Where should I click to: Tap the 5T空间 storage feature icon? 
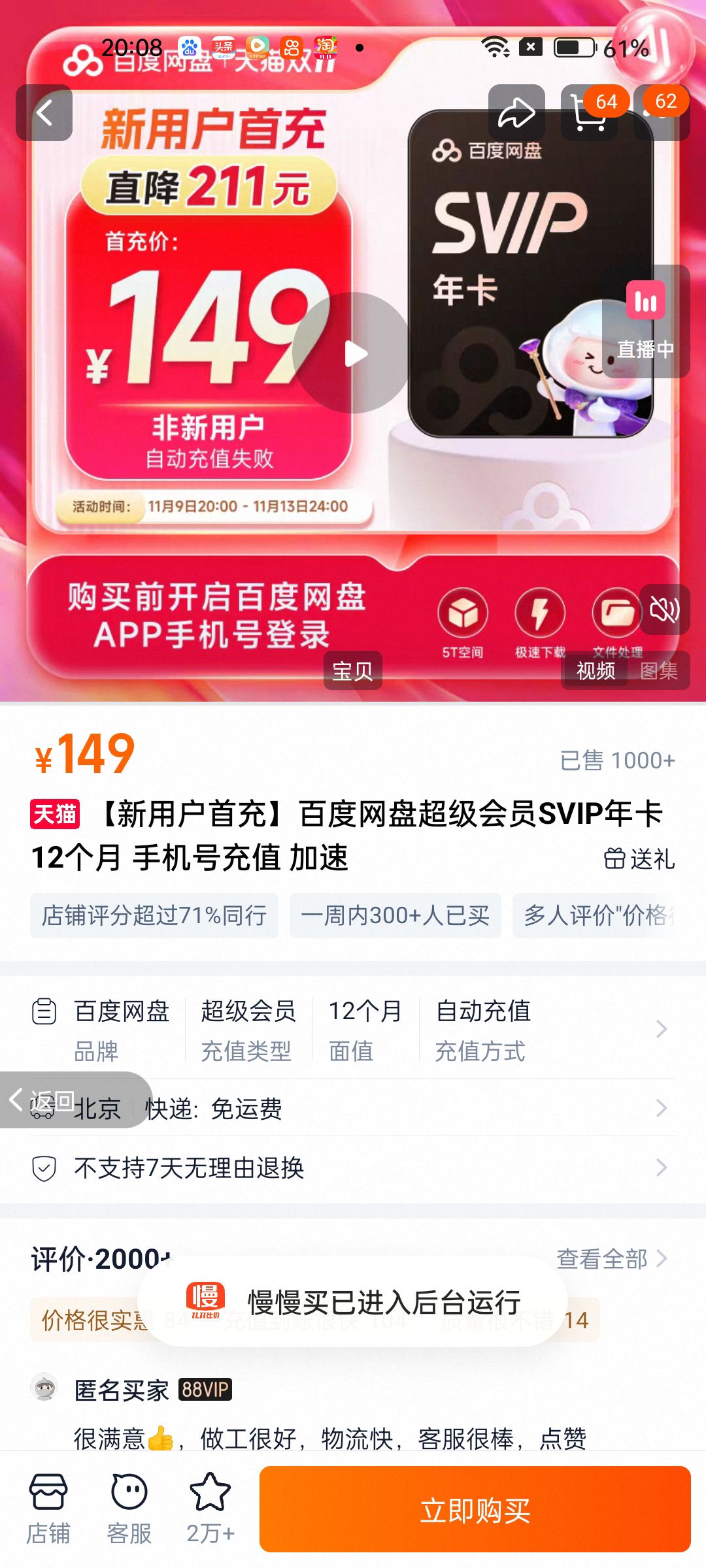[464, 614]
